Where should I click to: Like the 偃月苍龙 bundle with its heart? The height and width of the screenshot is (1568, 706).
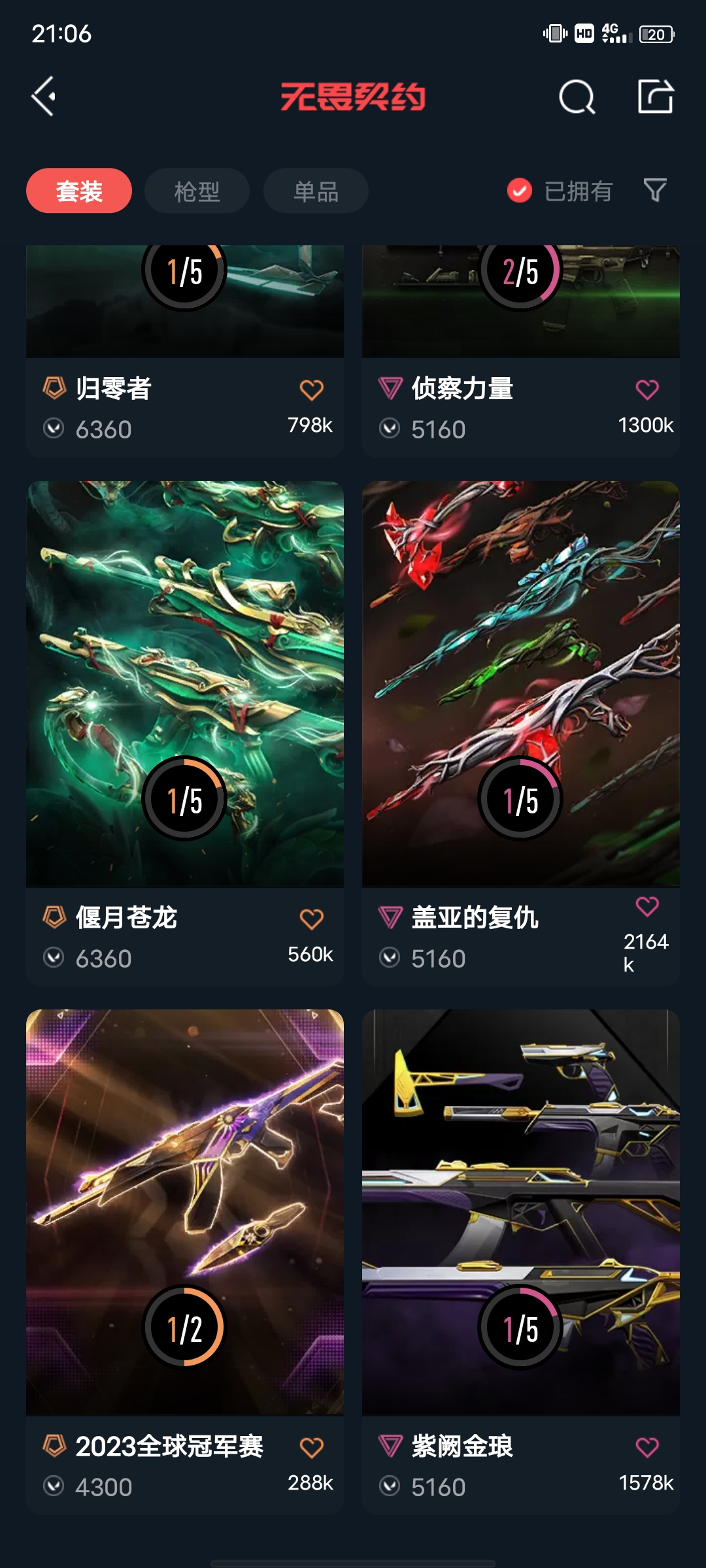311,919
